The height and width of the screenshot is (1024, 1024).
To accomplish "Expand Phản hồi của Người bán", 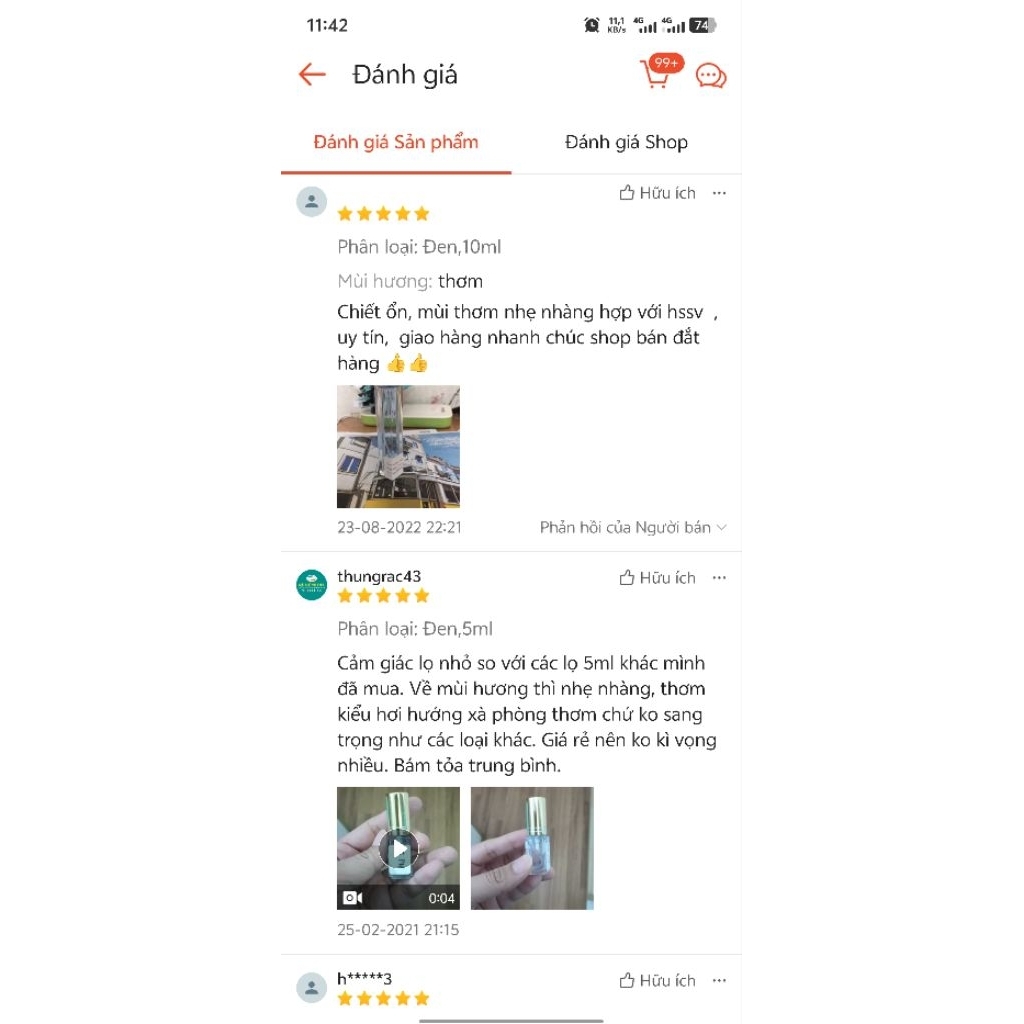I will pos(633,527).
